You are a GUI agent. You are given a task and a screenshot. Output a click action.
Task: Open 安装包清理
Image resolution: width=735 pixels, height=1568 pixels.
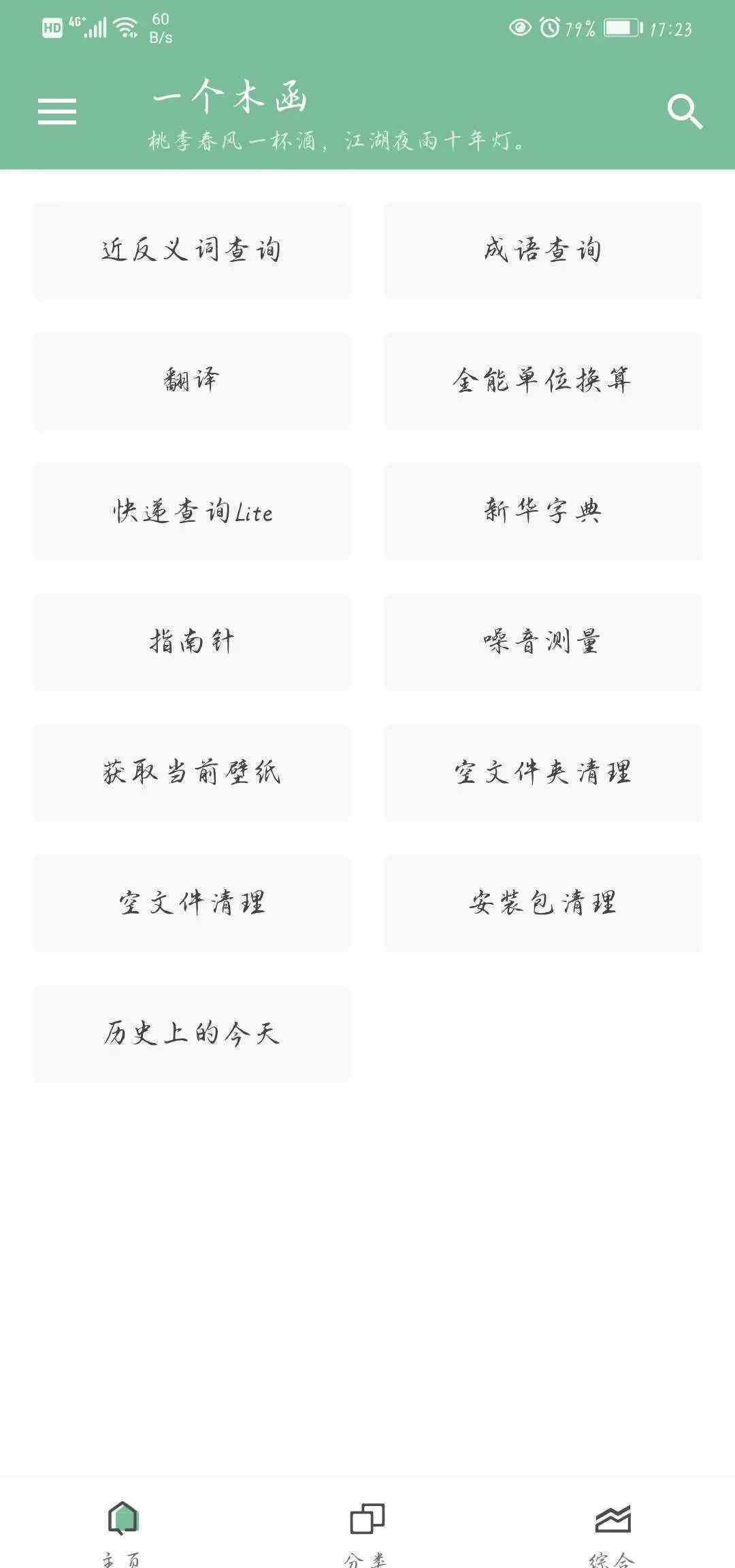(x=542, y=903)
